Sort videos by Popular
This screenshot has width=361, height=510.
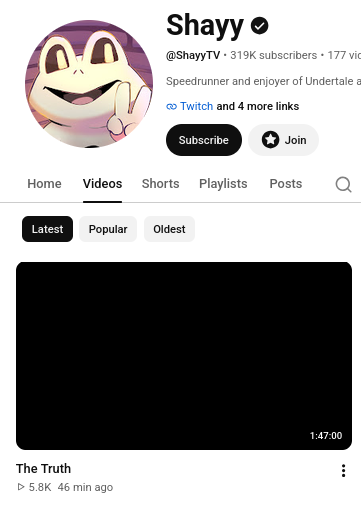[x=108, y=229]
